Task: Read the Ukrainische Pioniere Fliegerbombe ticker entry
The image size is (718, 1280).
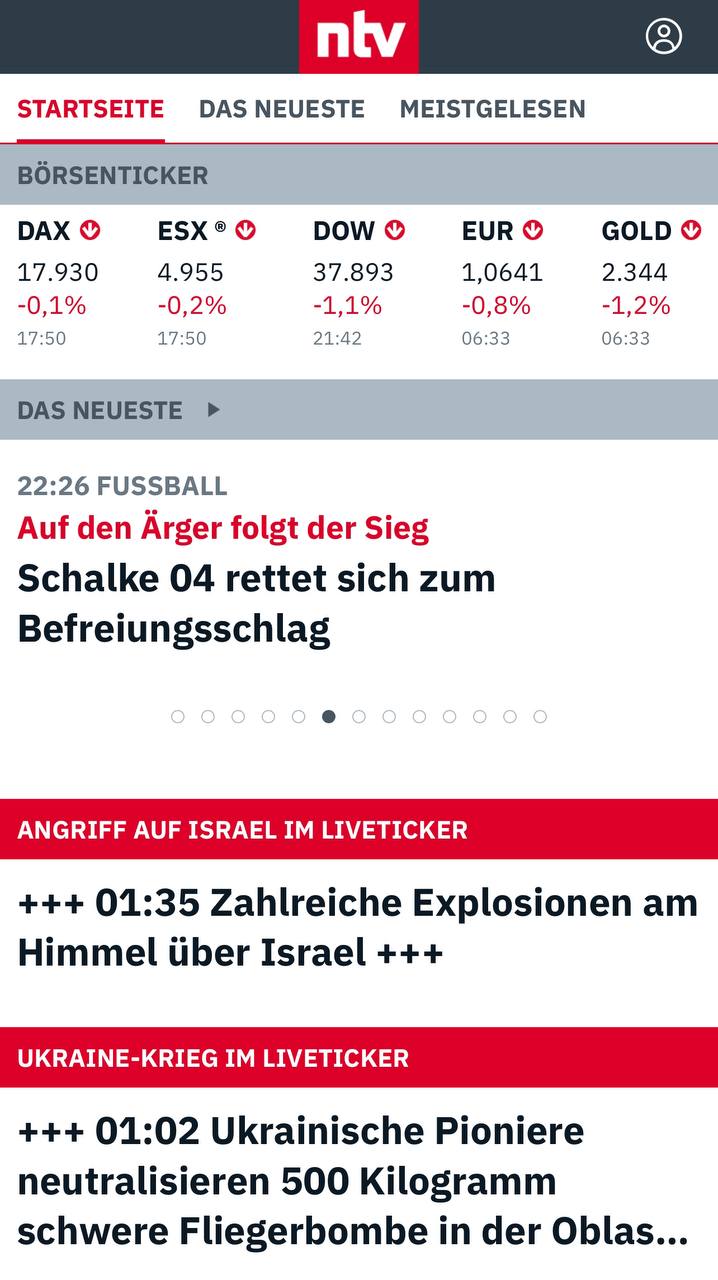Action: [352, 1181]
